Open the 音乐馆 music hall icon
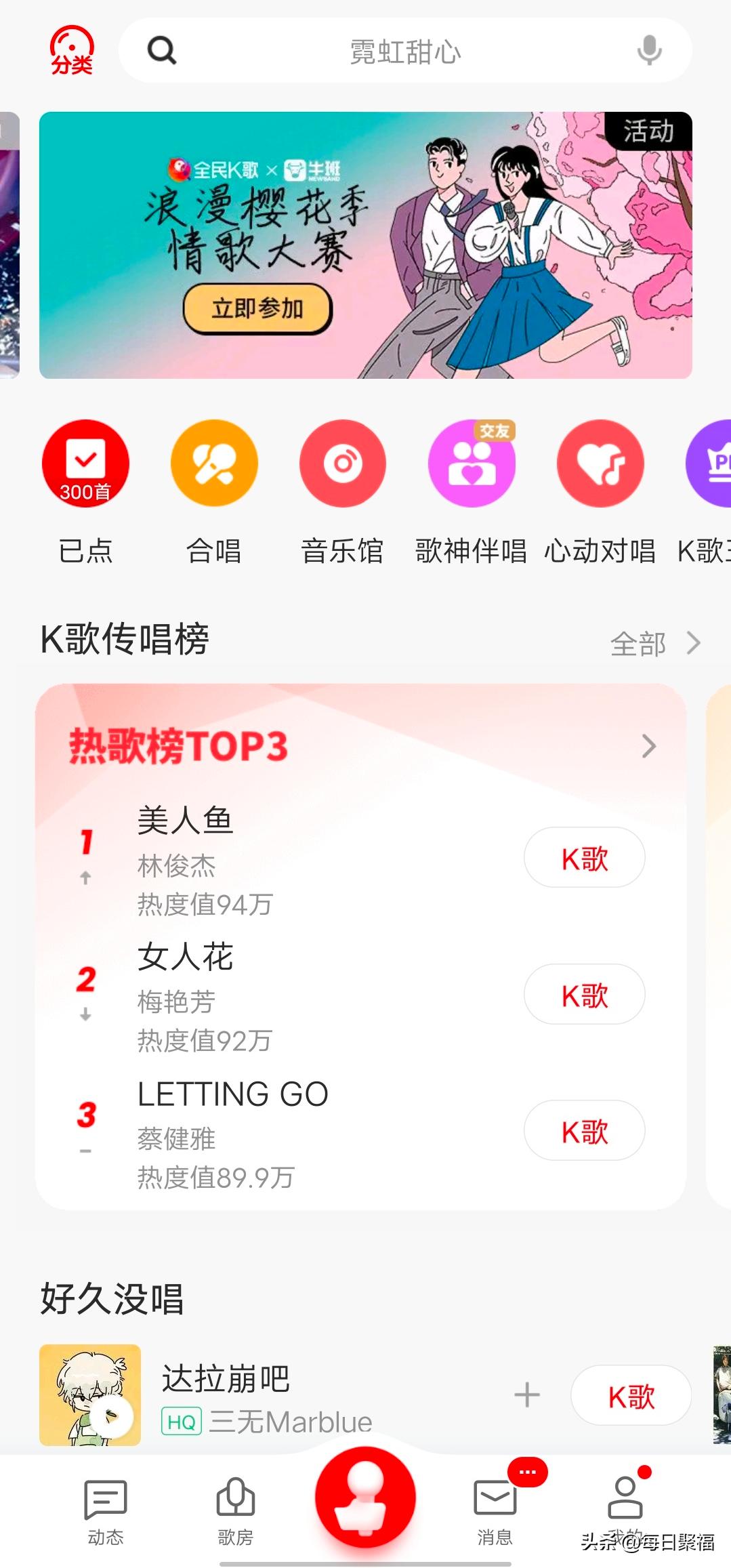731x1568 pixels. tap(342, 463)
